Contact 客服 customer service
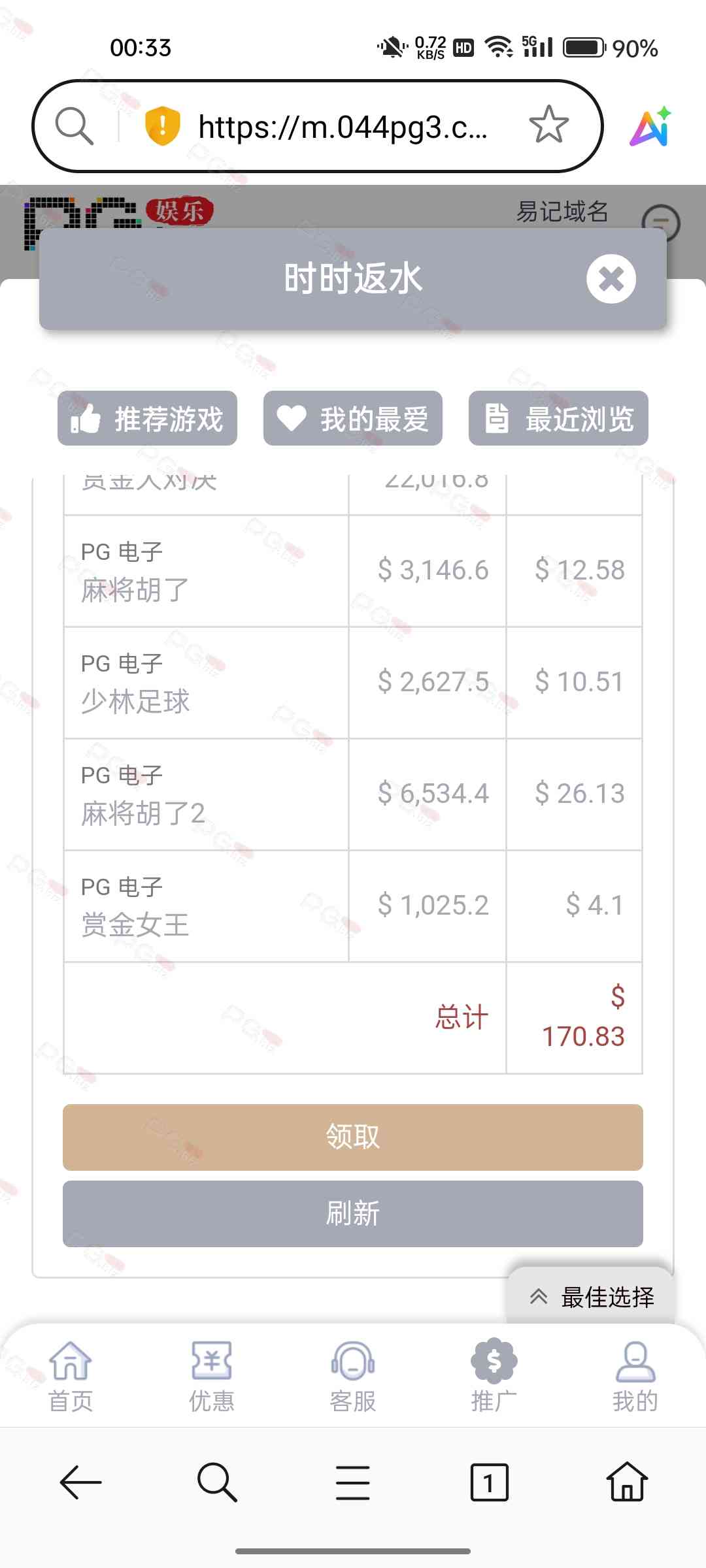This screenshot has height=1568, width=706. (353, 1375)
